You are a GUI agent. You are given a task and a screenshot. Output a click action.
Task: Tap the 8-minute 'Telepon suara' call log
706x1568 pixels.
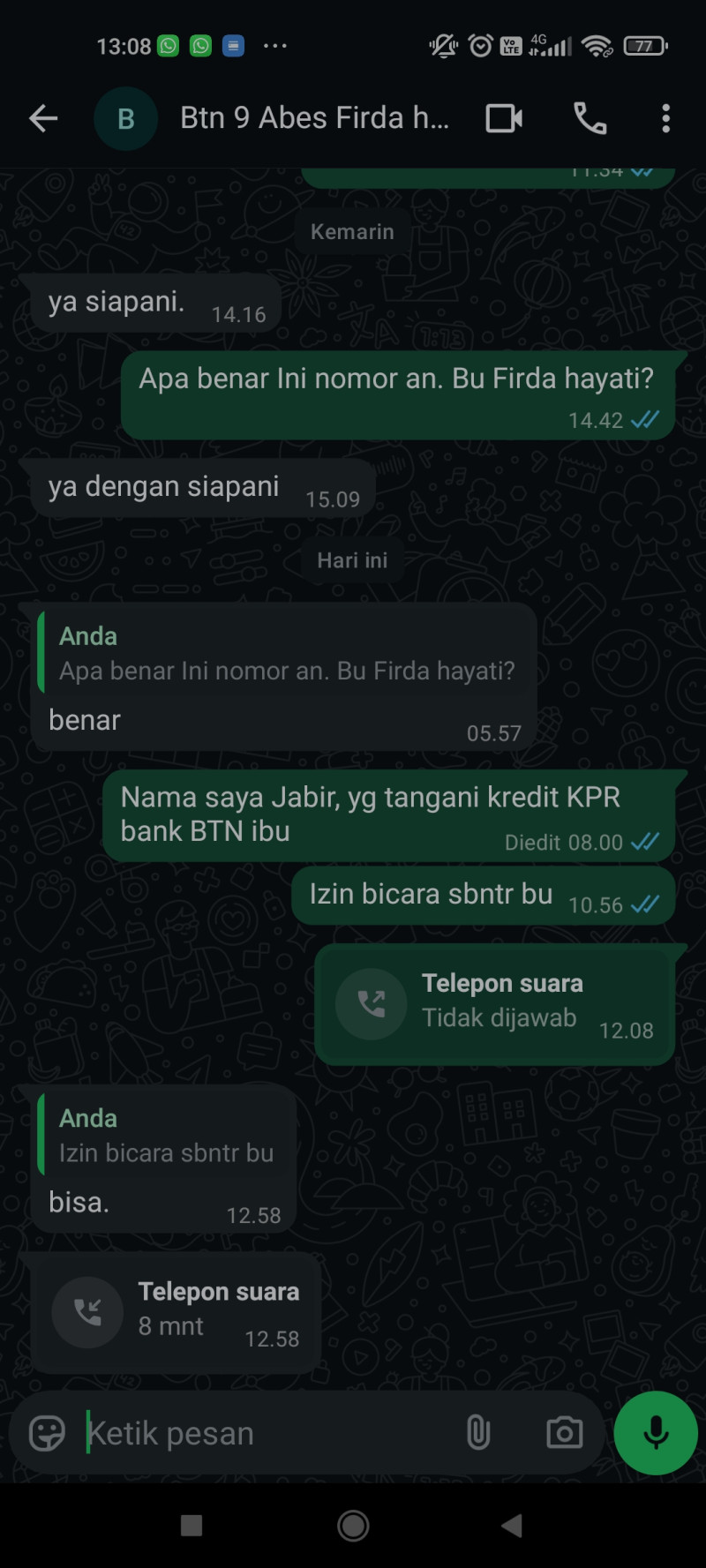(176, 1312)
